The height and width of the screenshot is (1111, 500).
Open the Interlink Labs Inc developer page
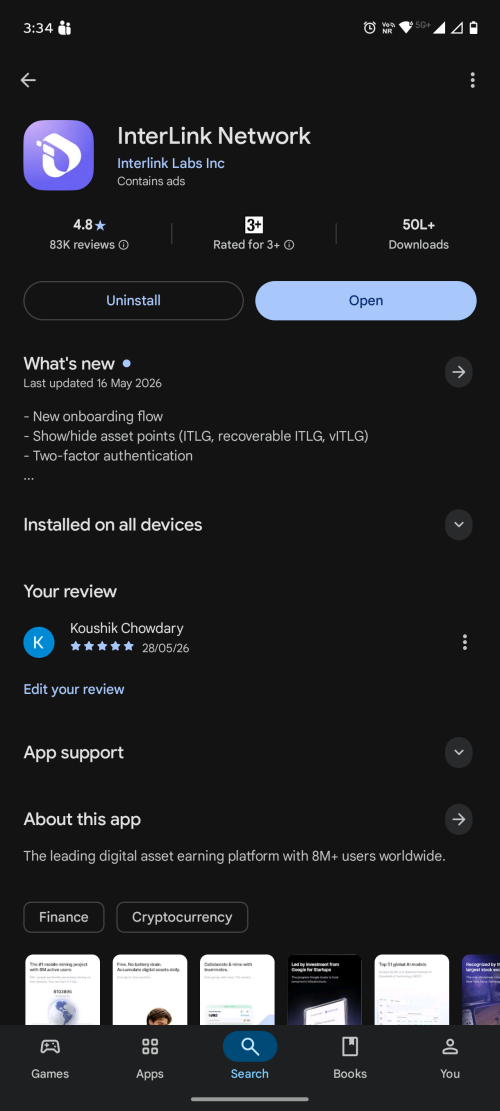click(x=171, y=163)
